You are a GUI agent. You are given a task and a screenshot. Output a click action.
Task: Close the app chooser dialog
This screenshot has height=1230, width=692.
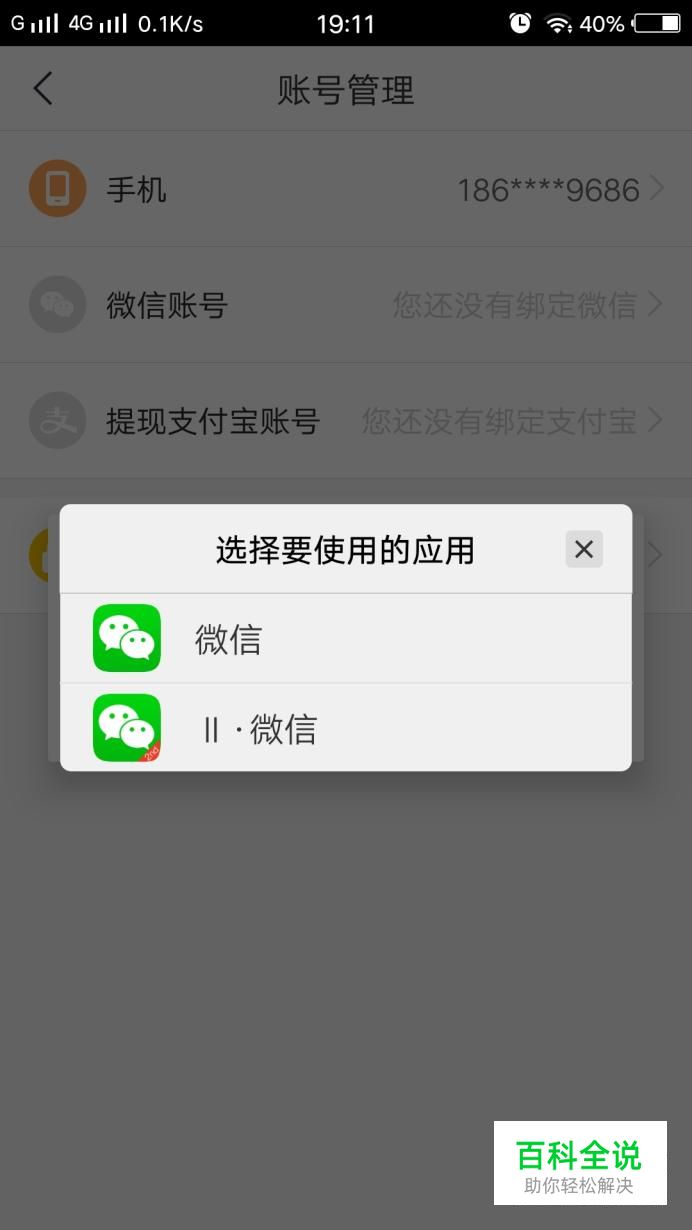[584, 549]
